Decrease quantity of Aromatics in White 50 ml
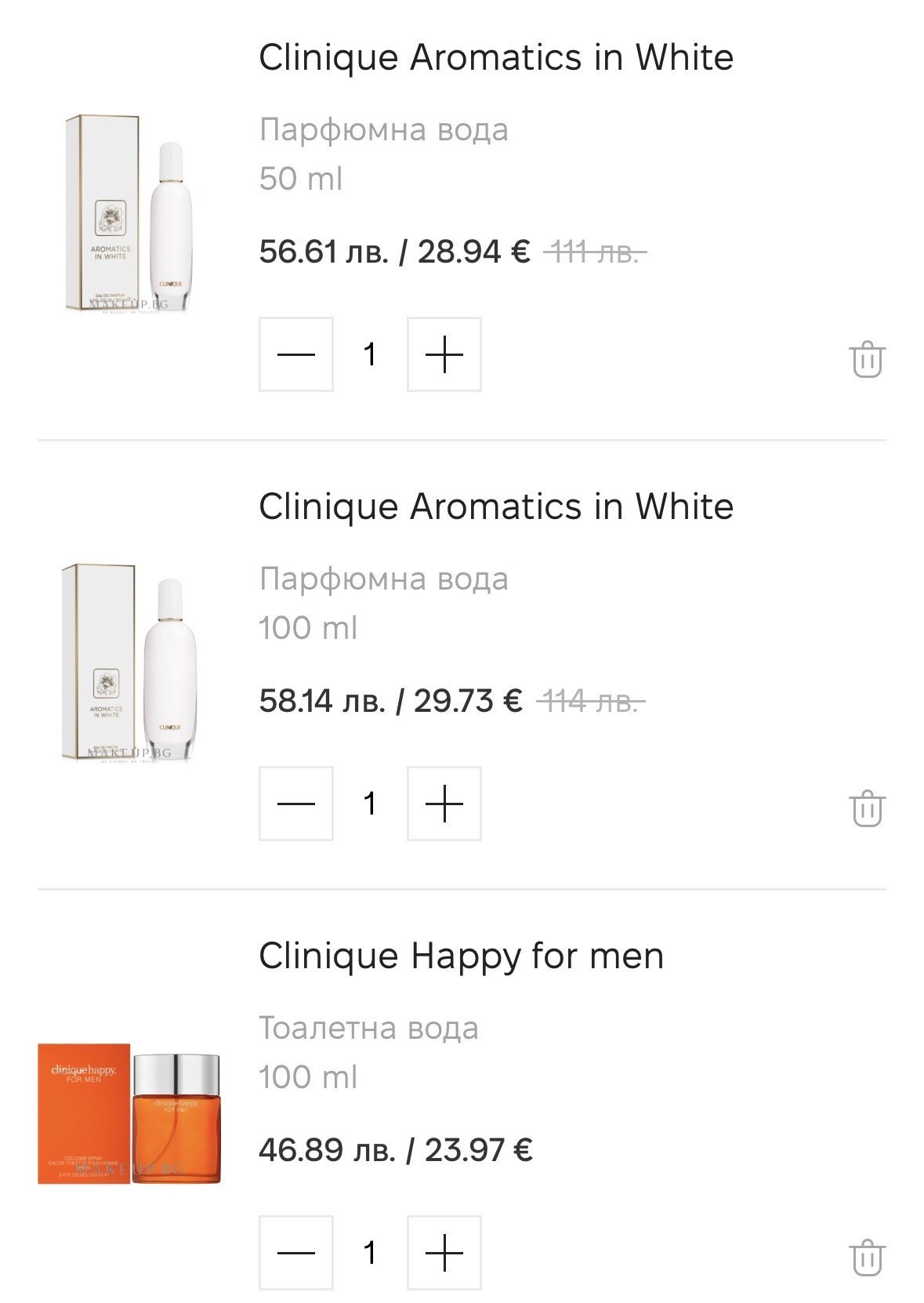Viewport: 924px width, 1303px height. (296, 354)
